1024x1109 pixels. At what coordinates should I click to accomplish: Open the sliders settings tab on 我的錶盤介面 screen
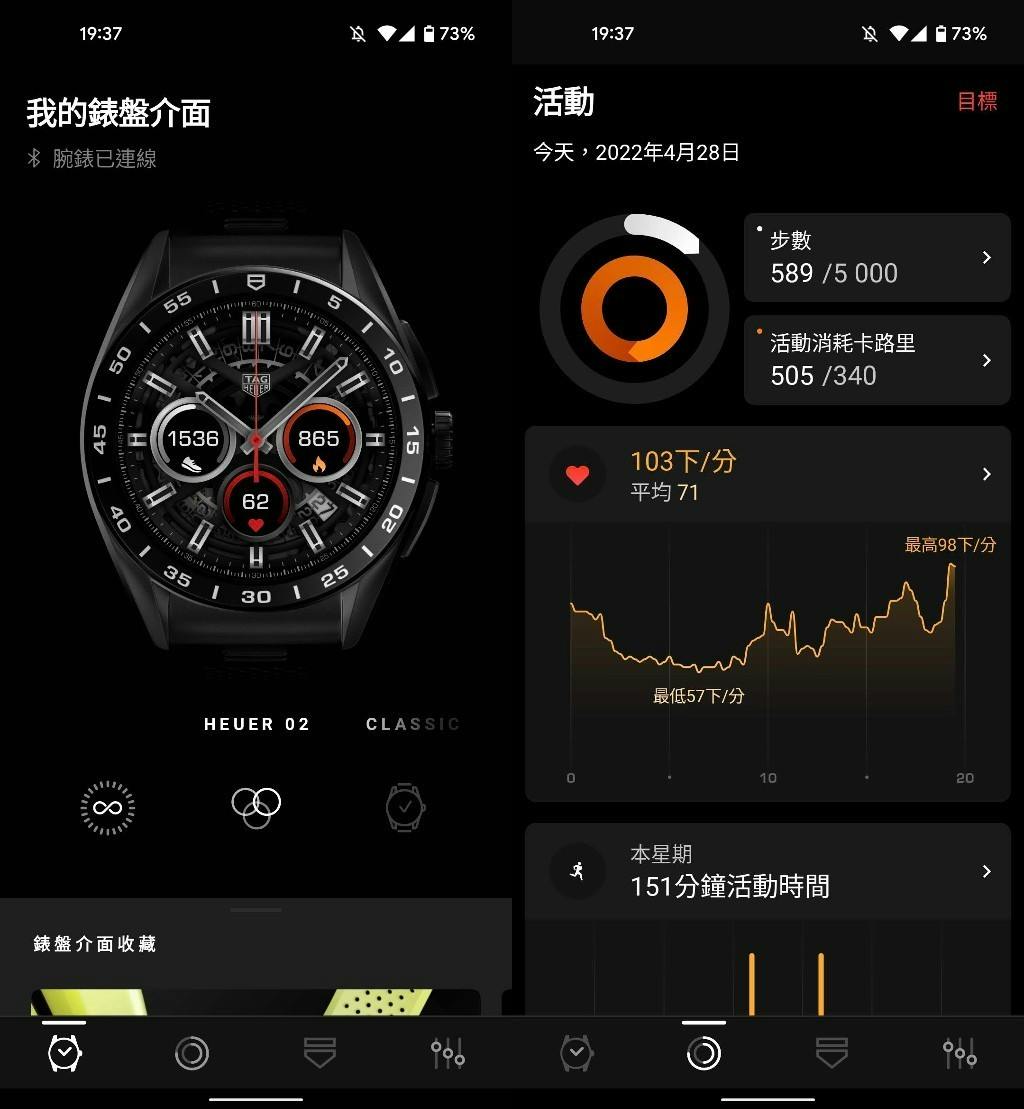tap(447, 1053)
